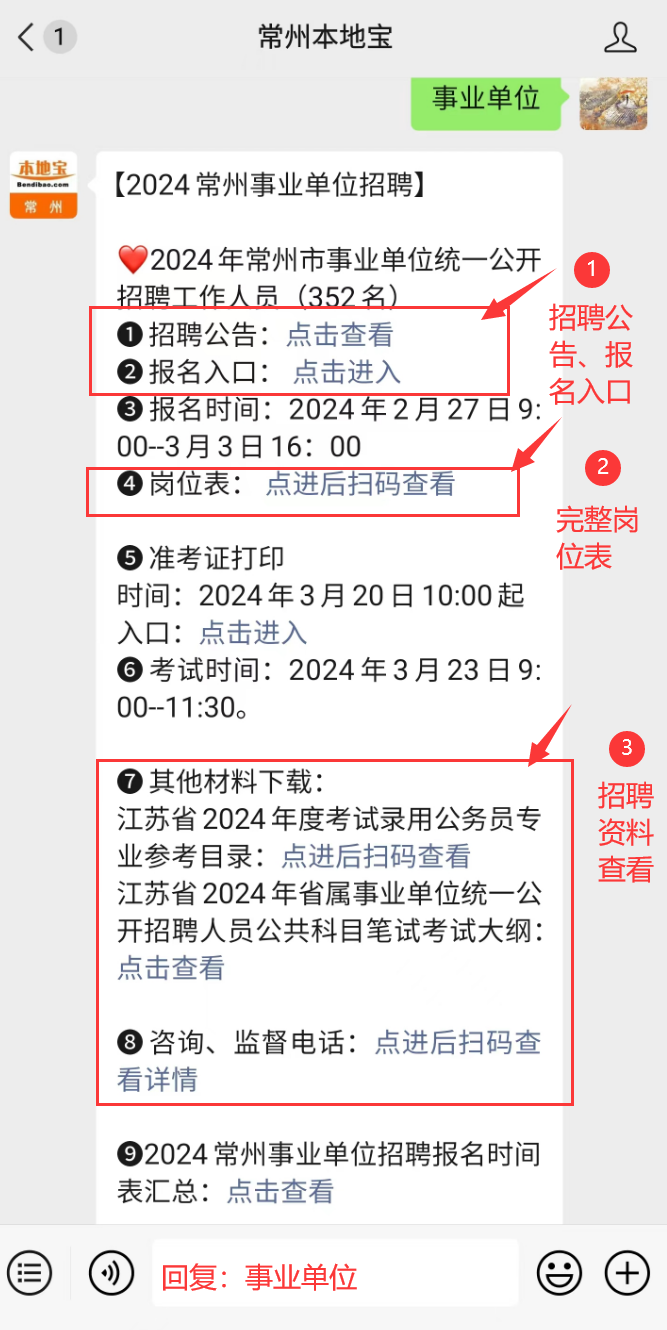Open the account profile icon
The width and height of the screenshot is (667, 1330).
[x=620, y=38]
